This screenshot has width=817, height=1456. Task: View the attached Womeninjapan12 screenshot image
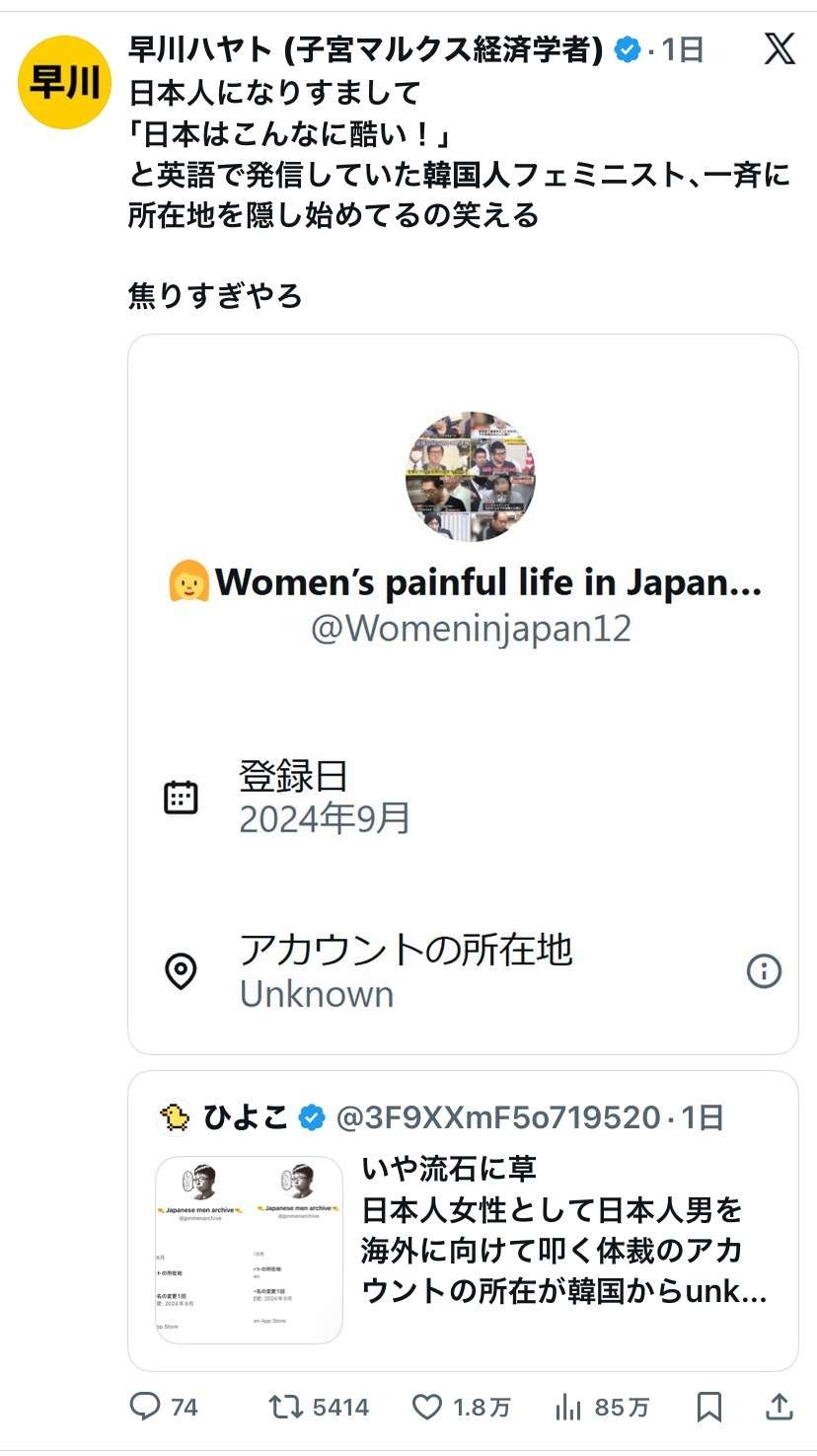pos(463,693)
